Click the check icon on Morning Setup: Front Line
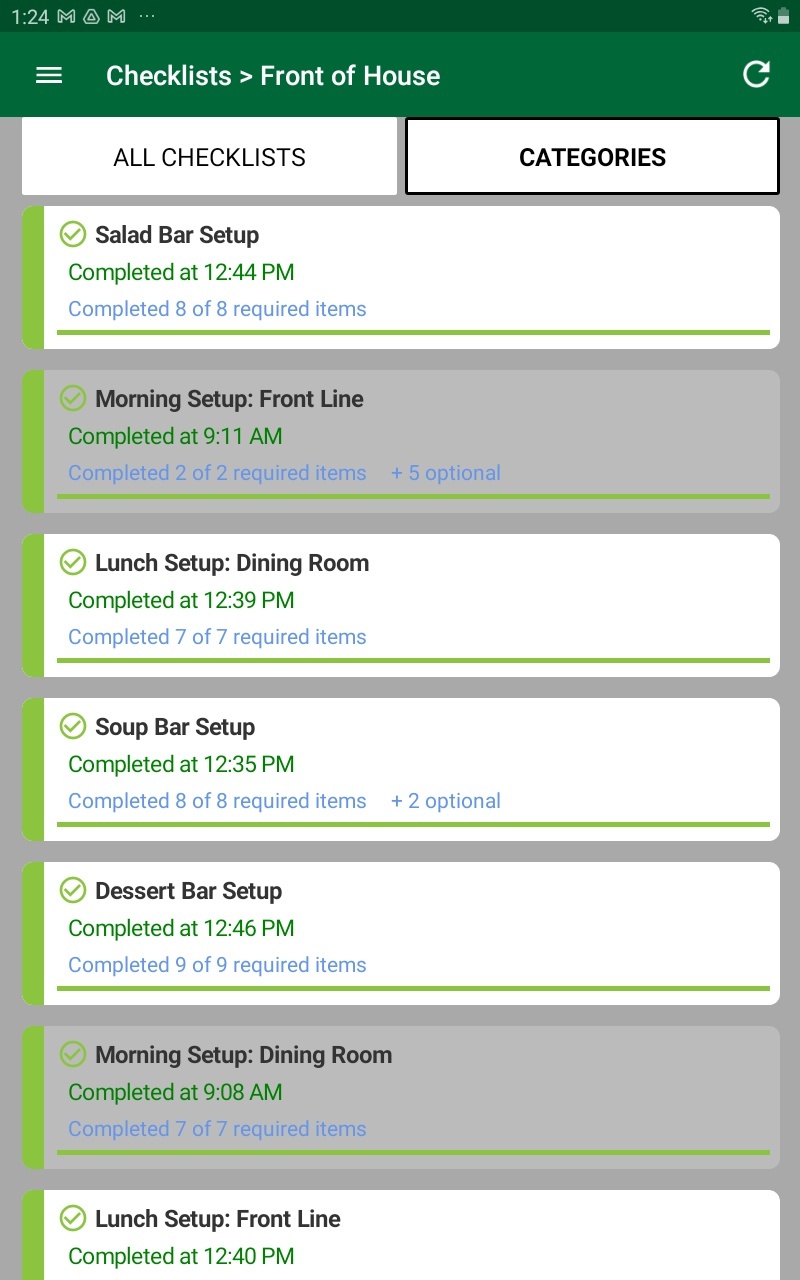 coord(73,398)
